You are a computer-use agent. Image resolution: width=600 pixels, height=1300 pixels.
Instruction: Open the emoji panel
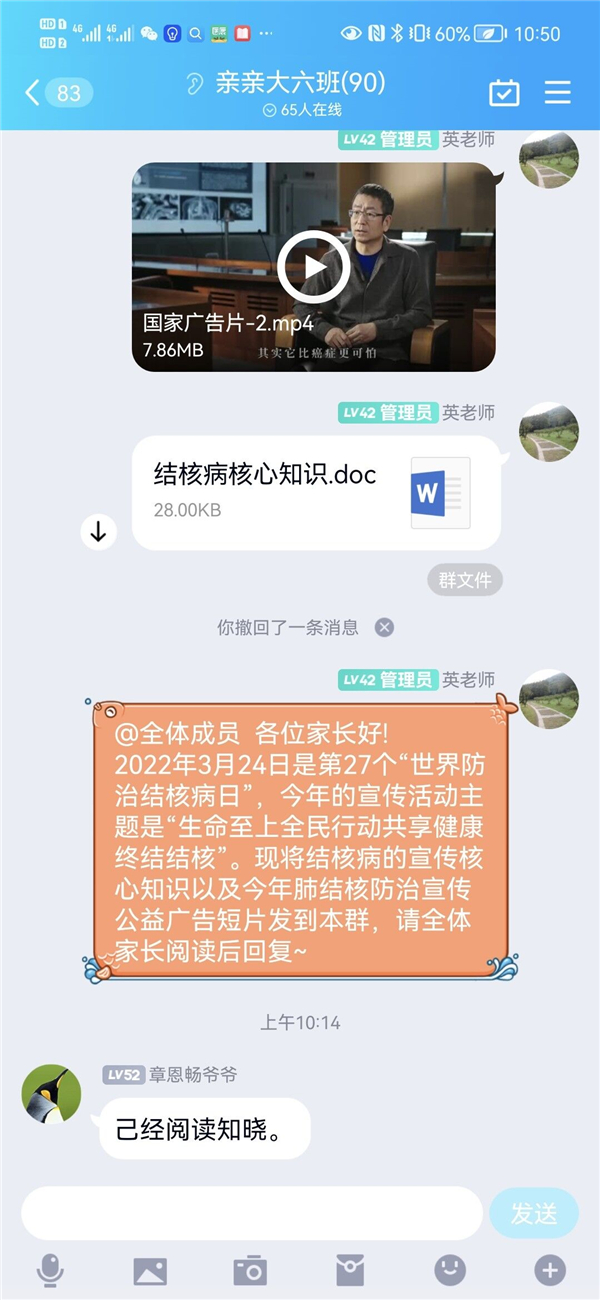coord(450,1271)
